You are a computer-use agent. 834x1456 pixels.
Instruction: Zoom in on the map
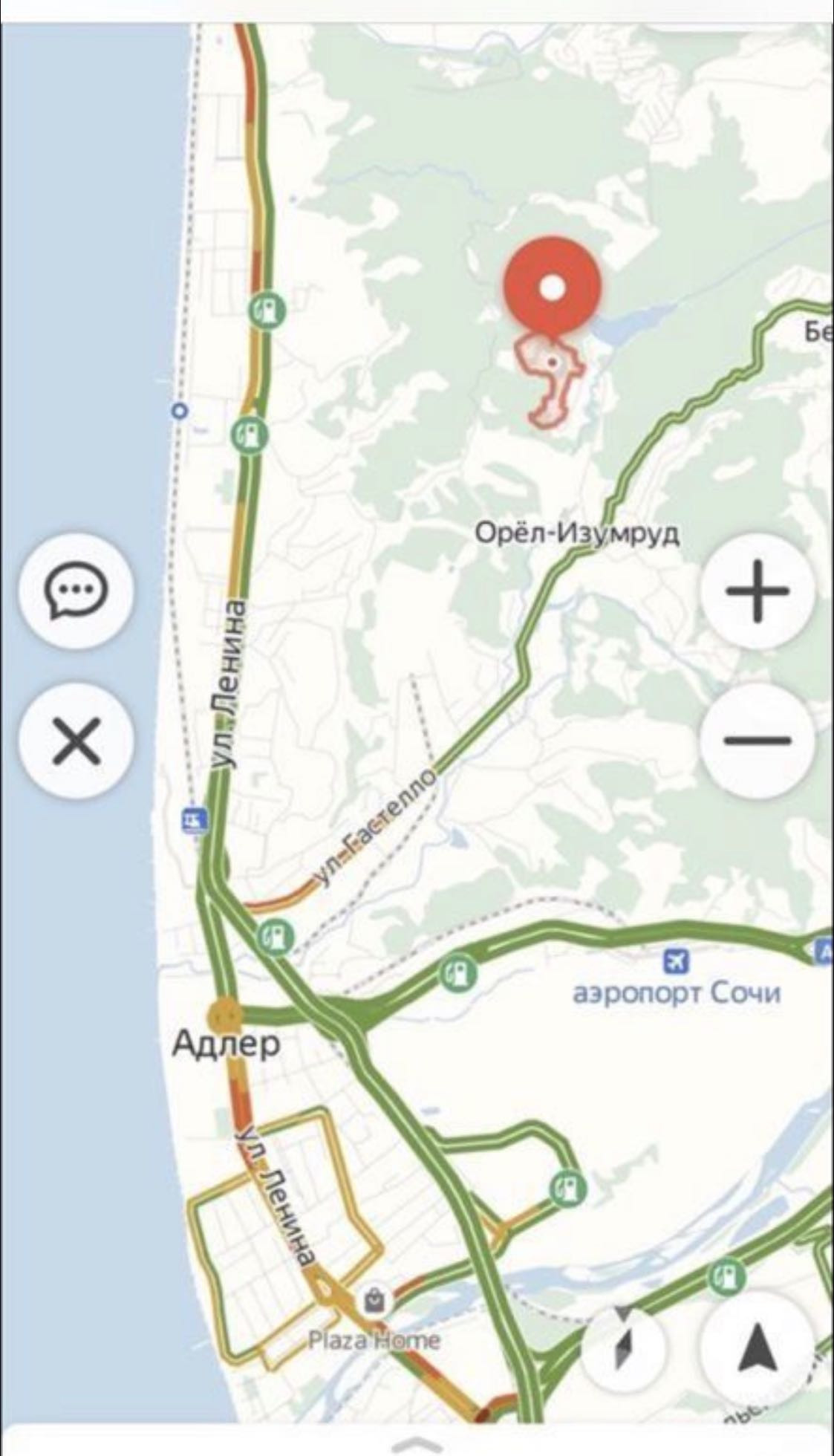[x=758, y=592]
